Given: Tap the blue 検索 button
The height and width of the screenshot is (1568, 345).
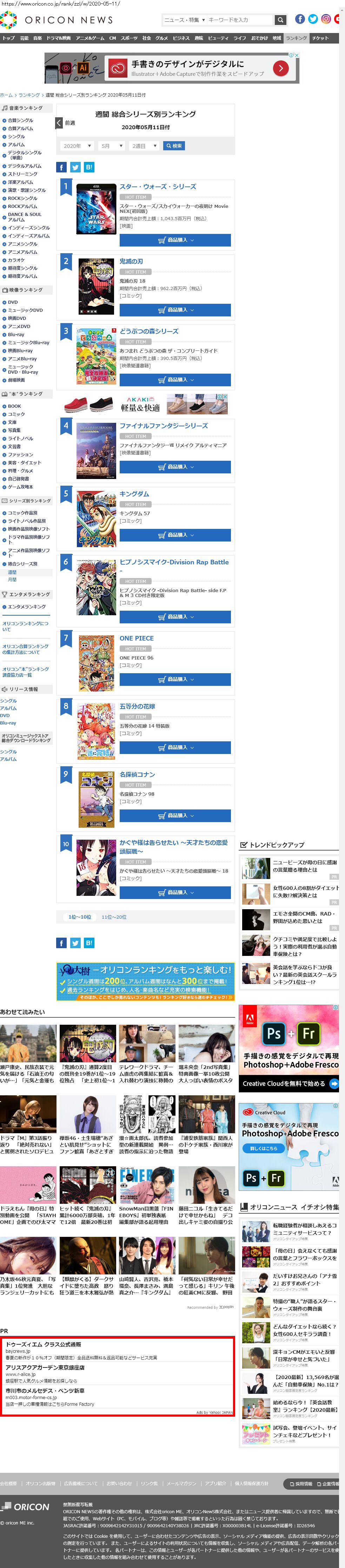Looking at the screenshot, I should [174, 146].
